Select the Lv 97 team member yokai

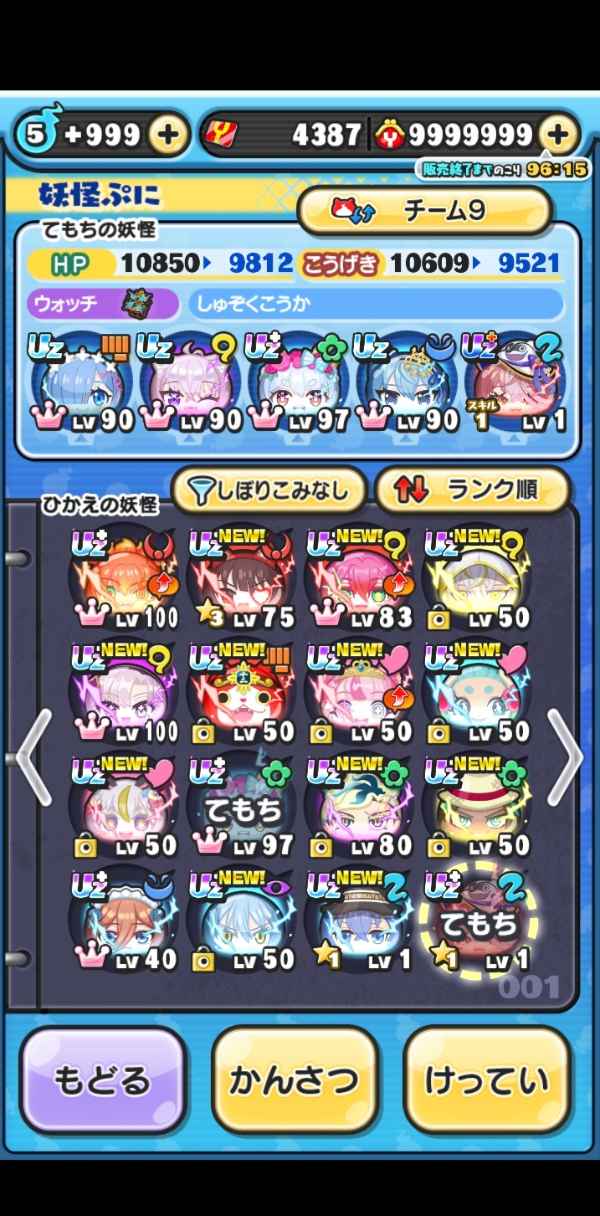(298, 384)
